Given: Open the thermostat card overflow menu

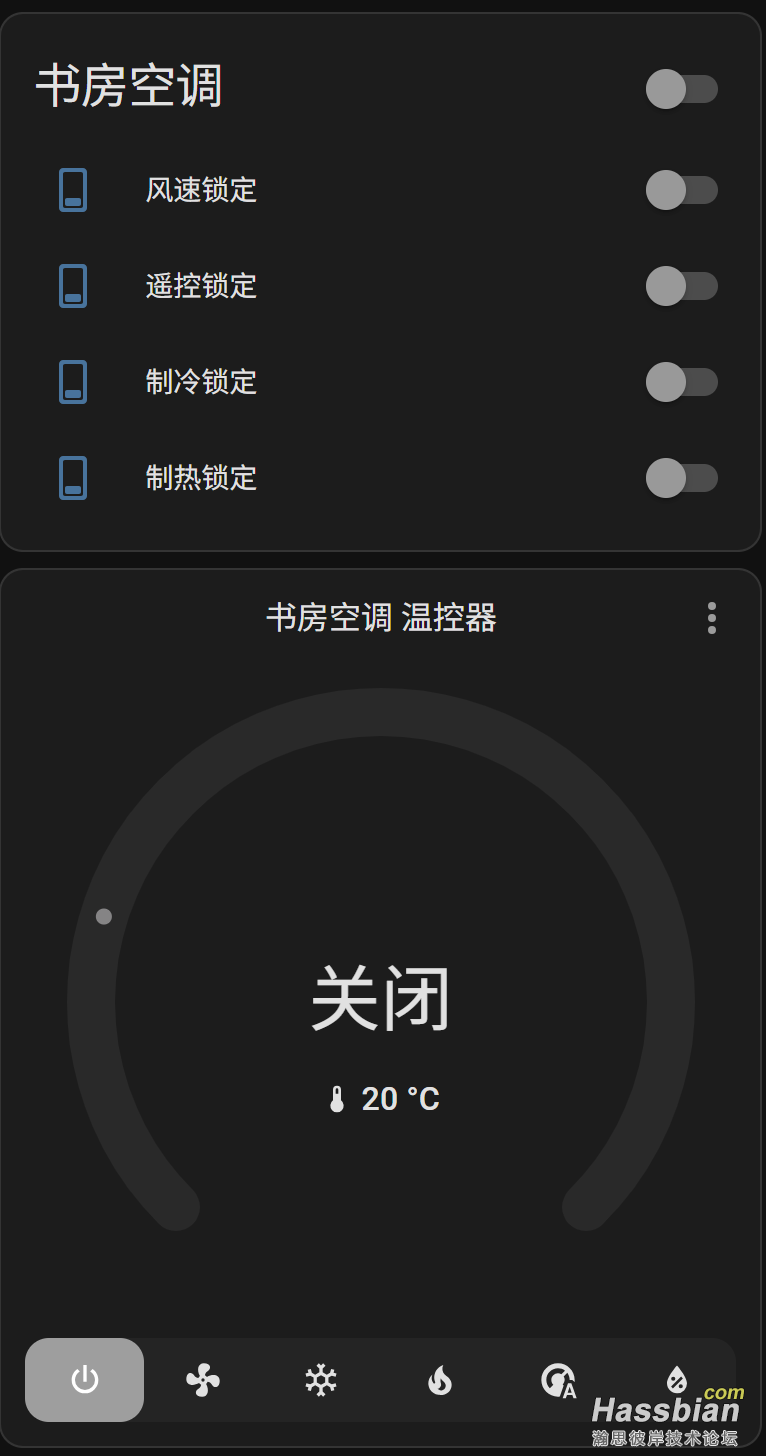Looking at the screenshot, I should pyautogui.click(x=711, y=618).
